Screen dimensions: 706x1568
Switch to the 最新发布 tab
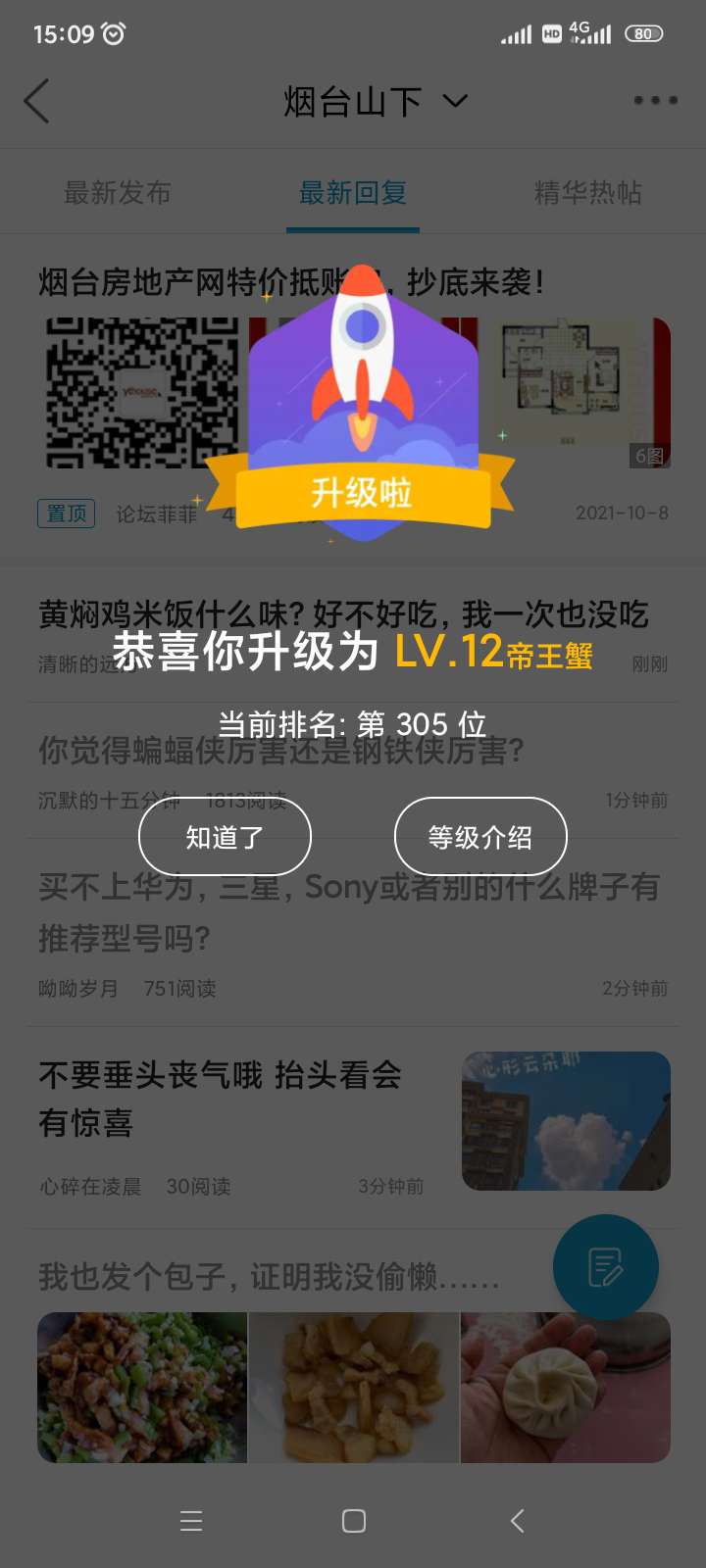point(118,193)
